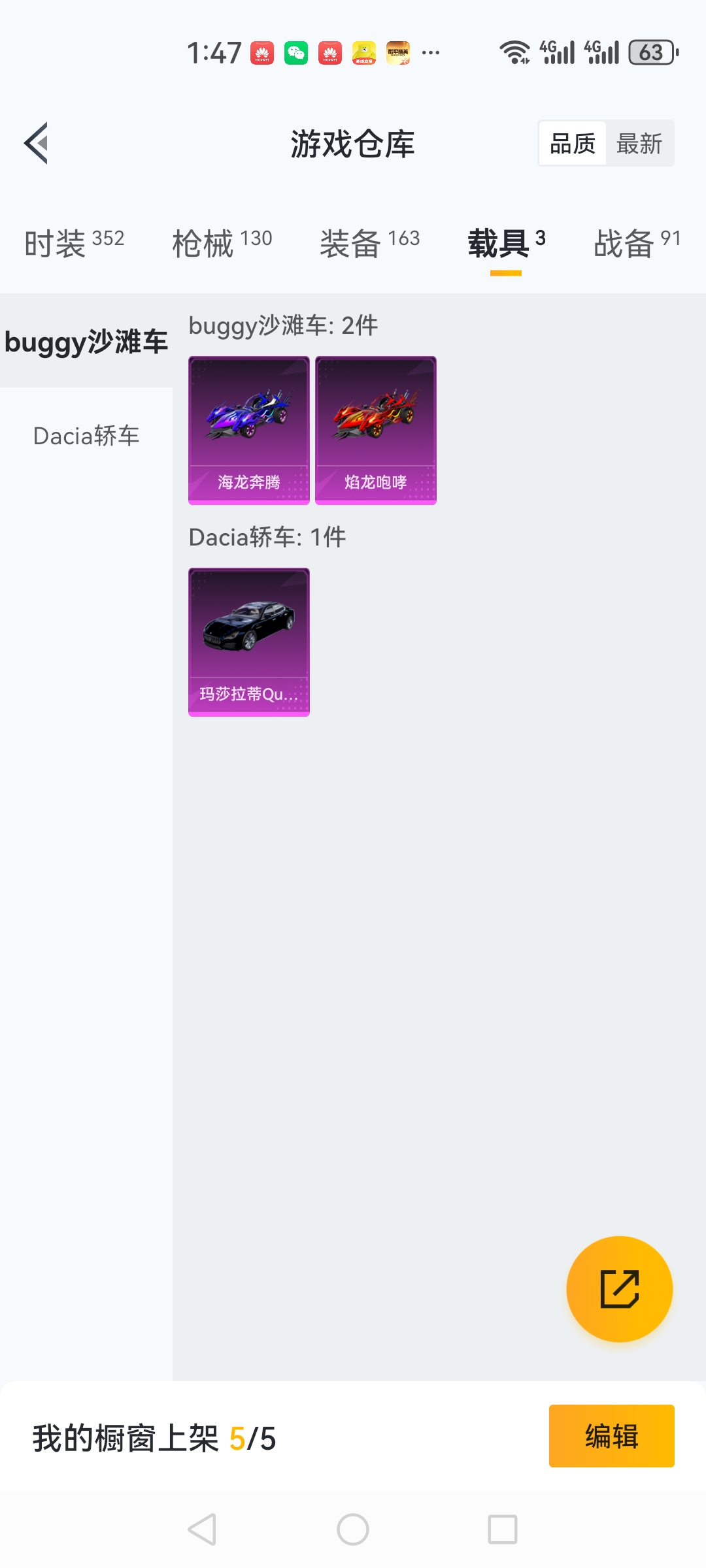Sort items by 品质

pyautogui.click(x=573, y=143)
